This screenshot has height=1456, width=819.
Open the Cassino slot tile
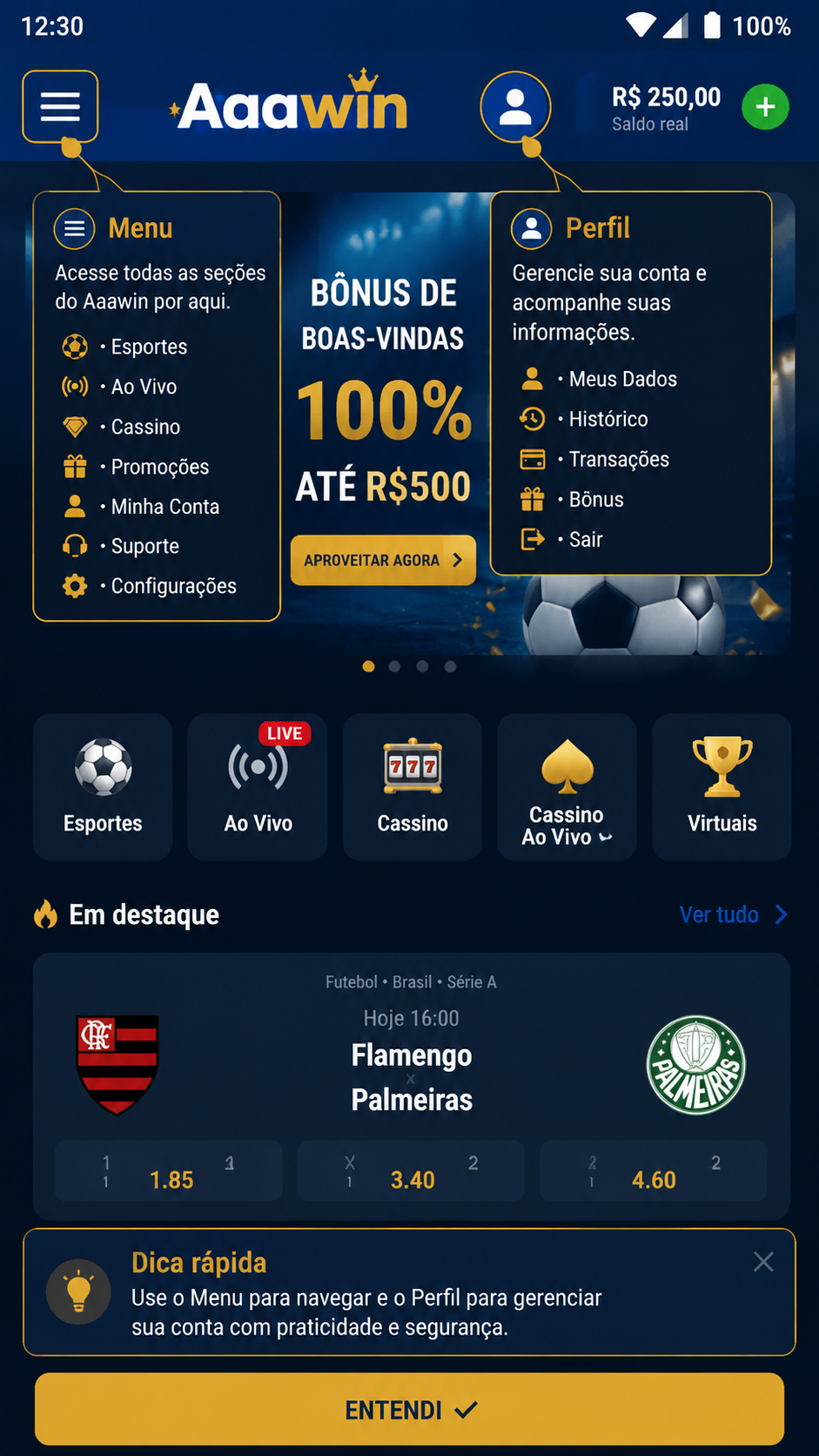point(413,787)
